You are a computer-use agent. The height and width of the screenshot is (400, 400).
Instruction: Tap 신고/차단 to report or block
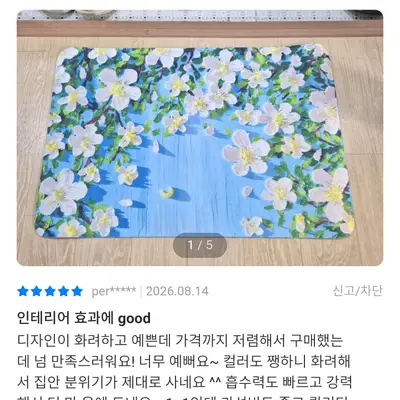(x=357, y=291)
